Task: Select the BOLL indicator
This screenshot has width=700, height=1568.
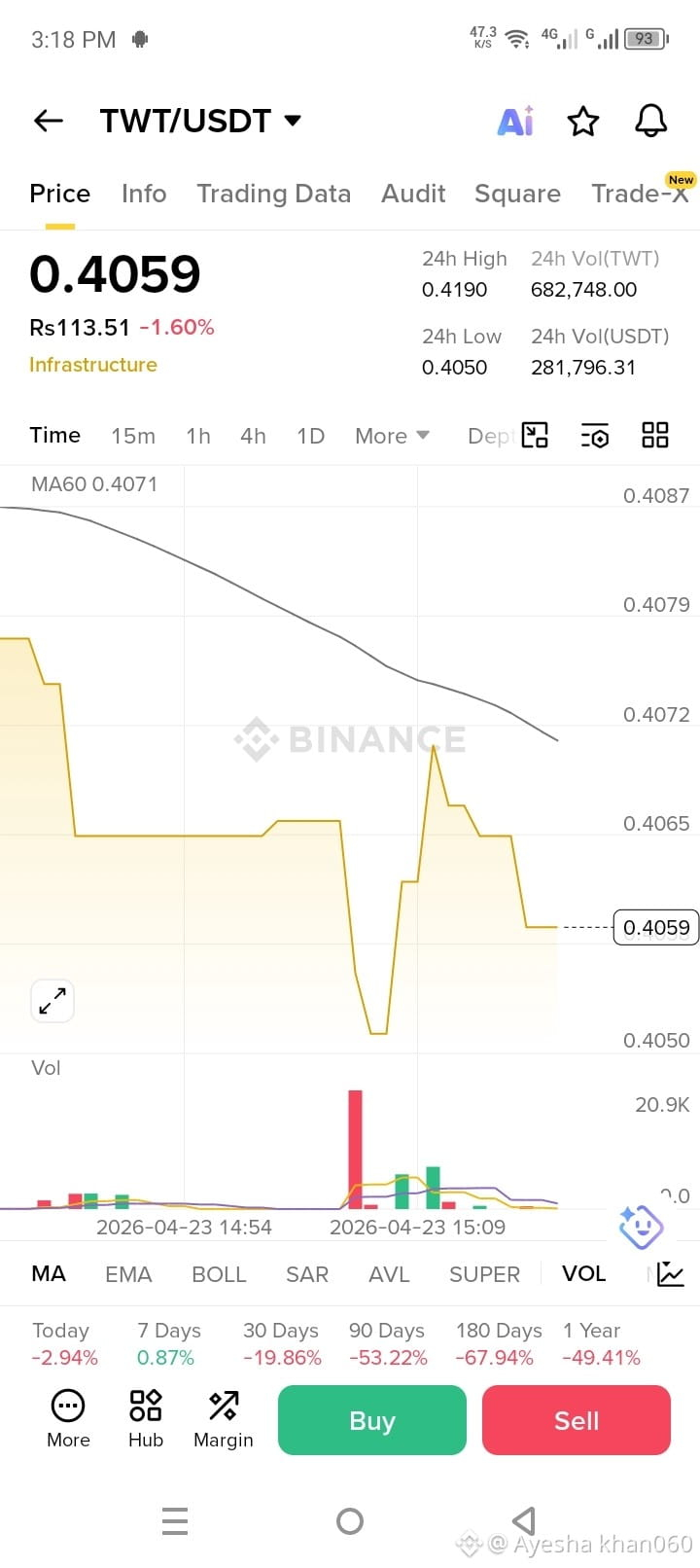Action: pos(219,1274)
